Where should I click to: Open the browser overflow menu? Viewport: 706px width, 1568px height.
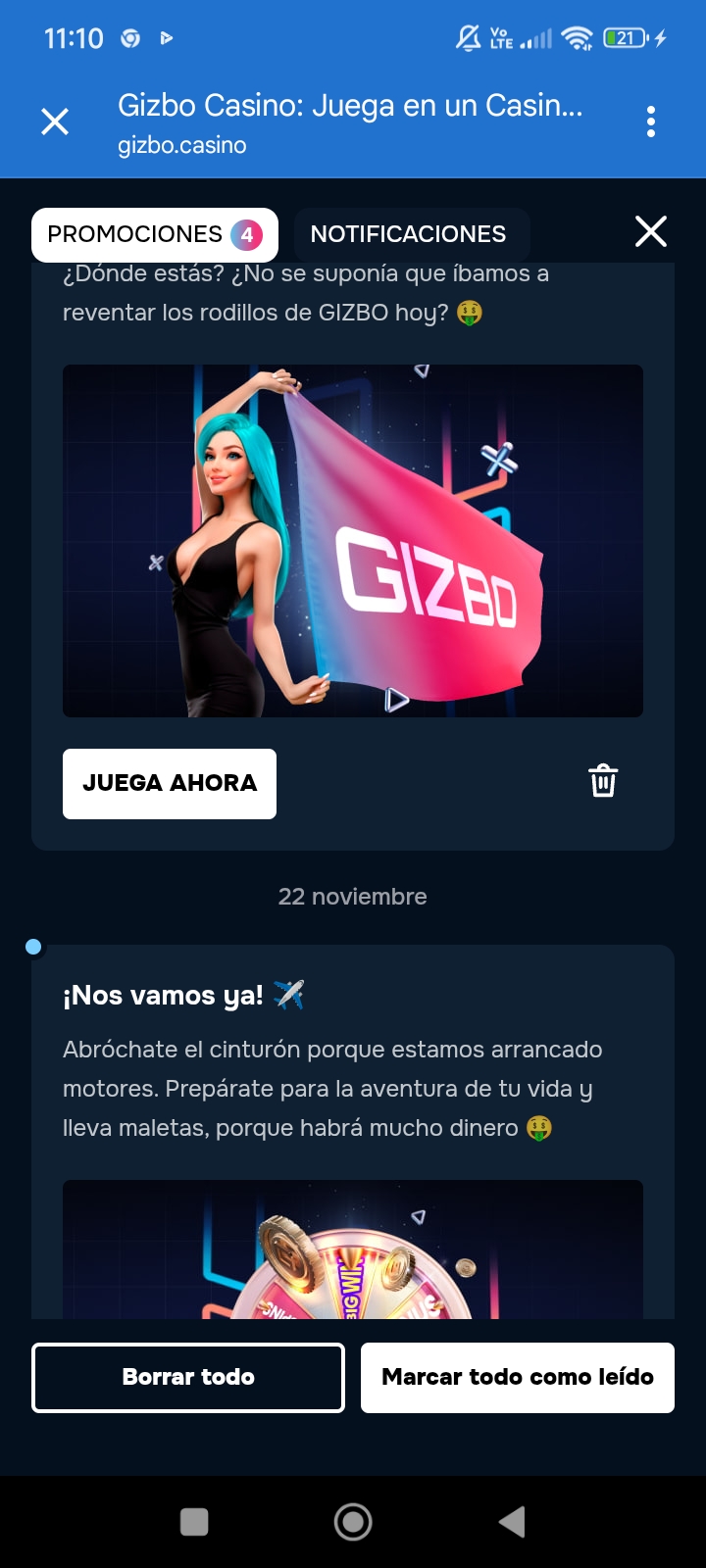(x=650, y=122)
